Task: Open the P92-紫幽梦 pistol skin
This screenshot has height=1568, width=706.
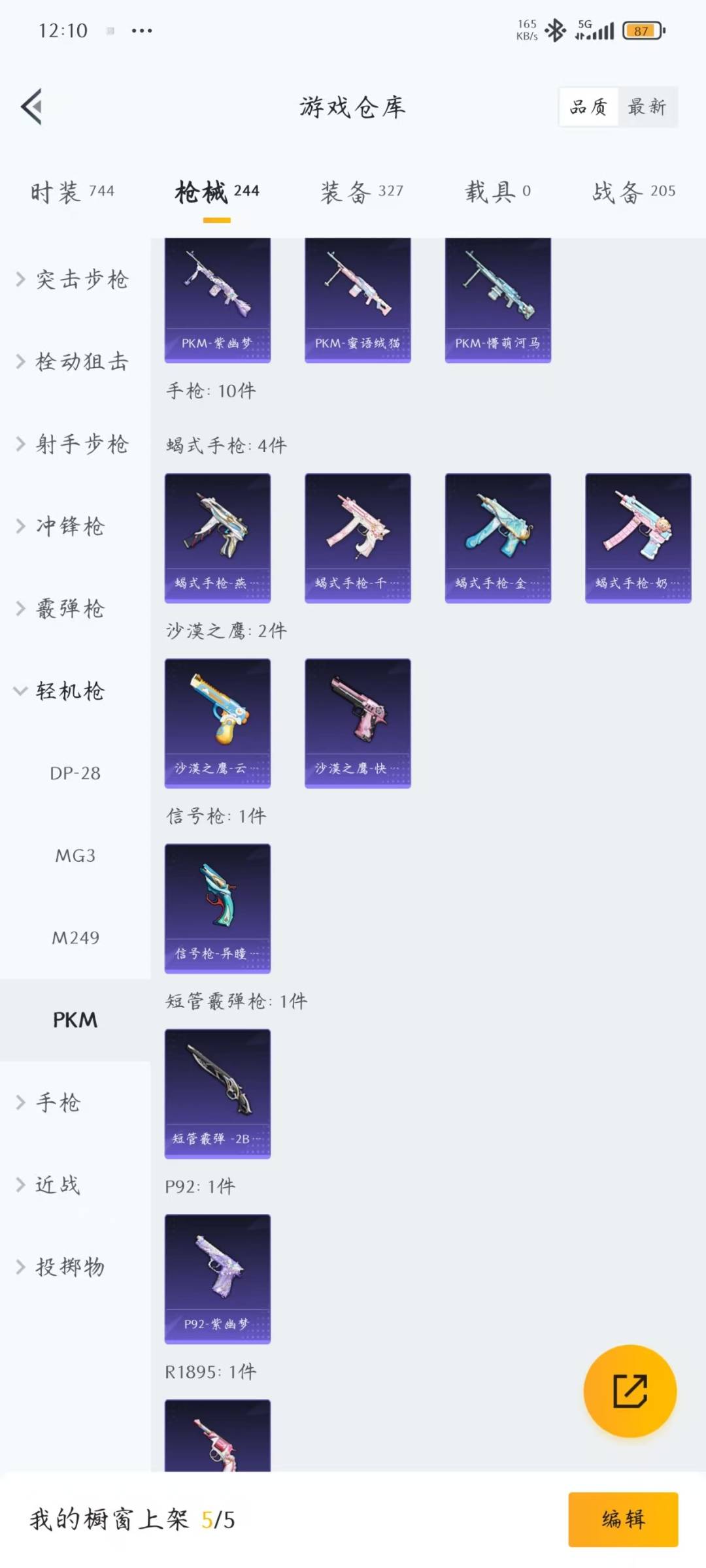Action: point(218,1280)
